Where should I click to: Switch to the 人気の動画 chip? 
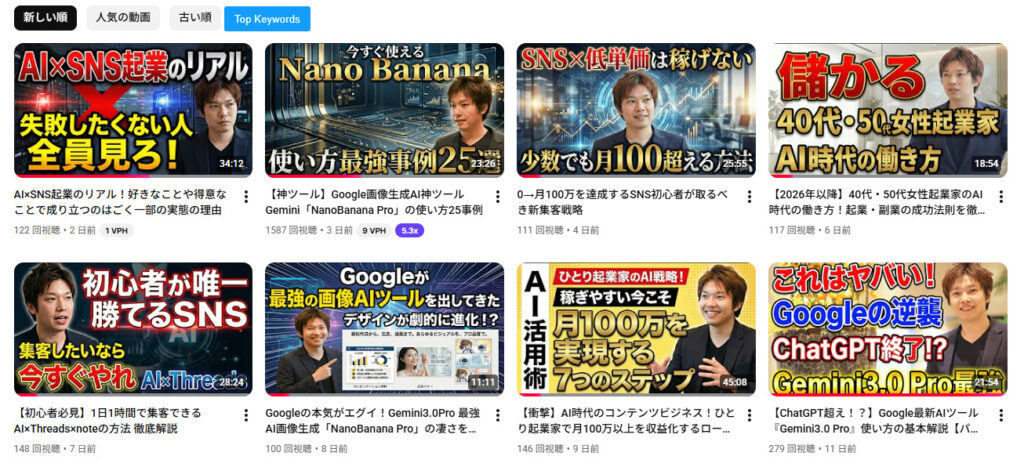point(123,18)
